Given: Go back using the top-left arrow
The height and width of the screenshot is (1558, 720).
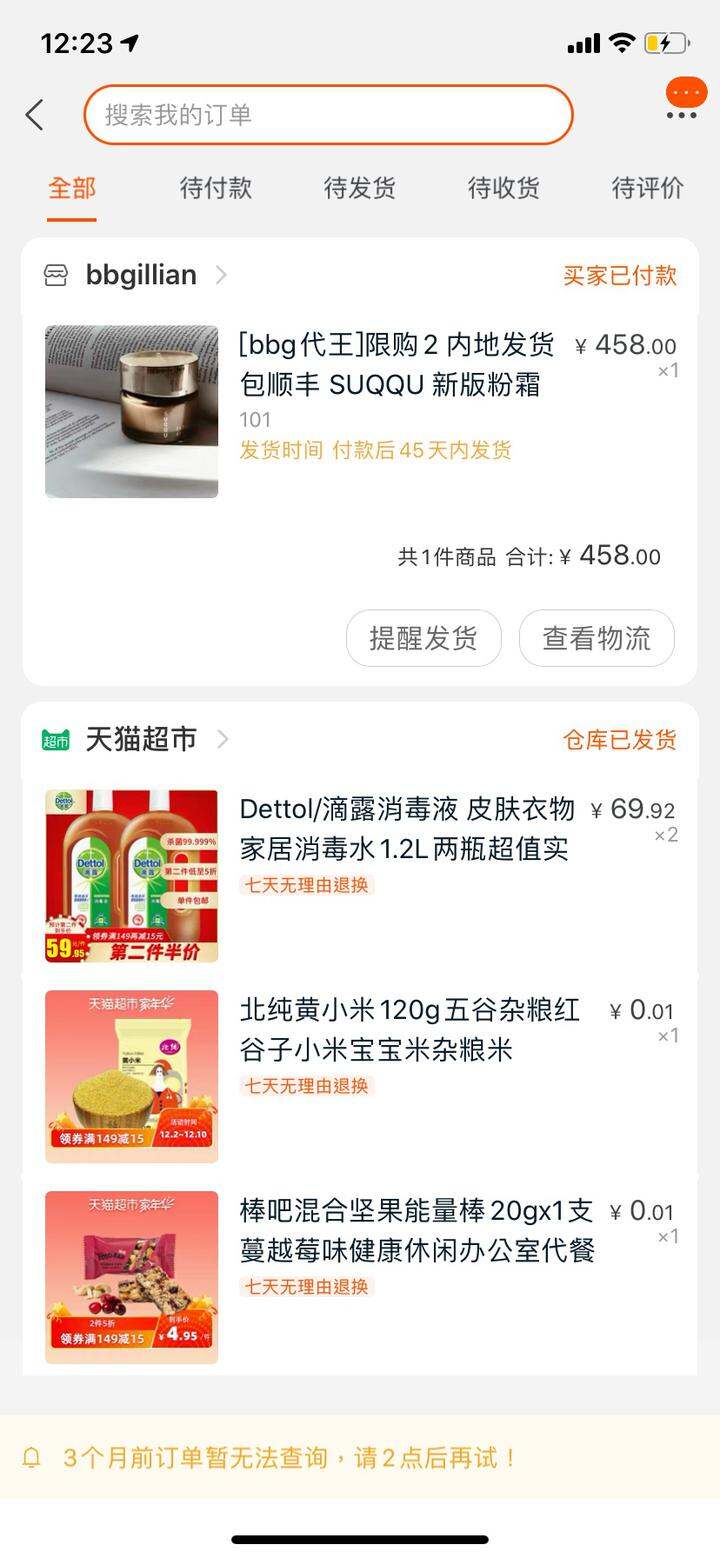Looking at the screenshot, I should coord(35,115).
